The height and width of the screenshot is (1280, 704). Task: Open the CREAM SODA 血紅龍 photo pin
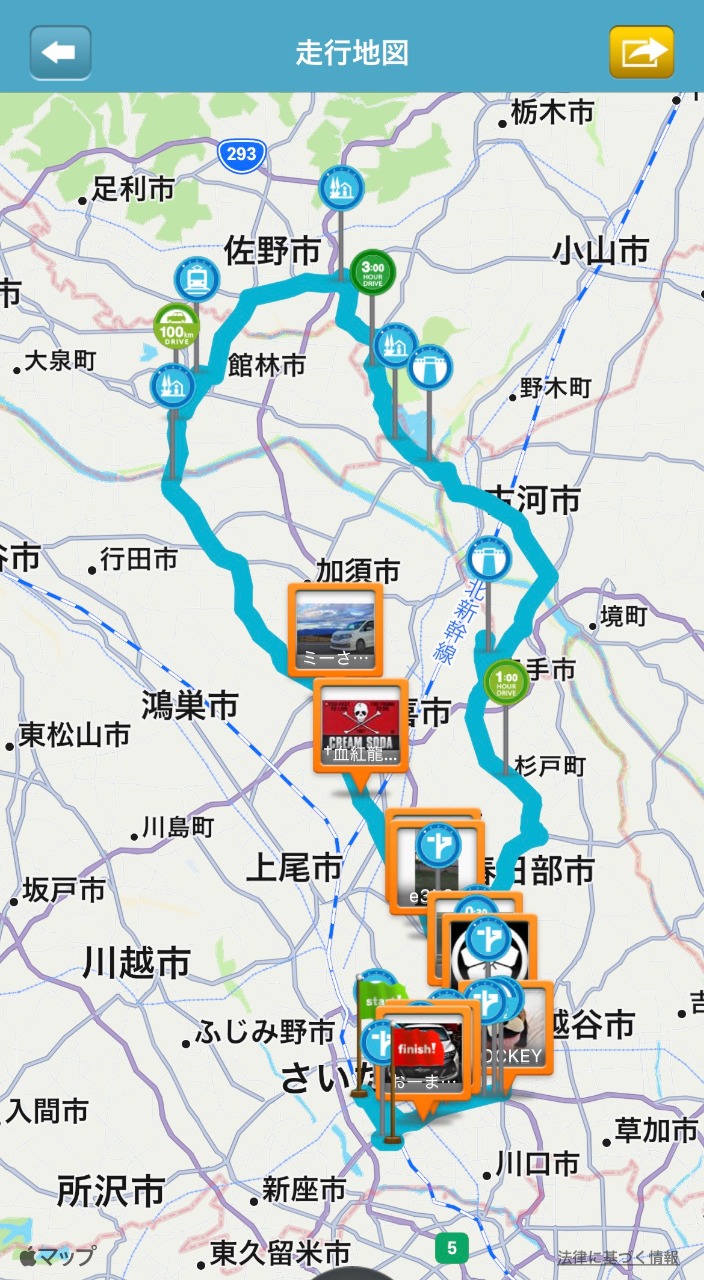click(x=360, y=725)
